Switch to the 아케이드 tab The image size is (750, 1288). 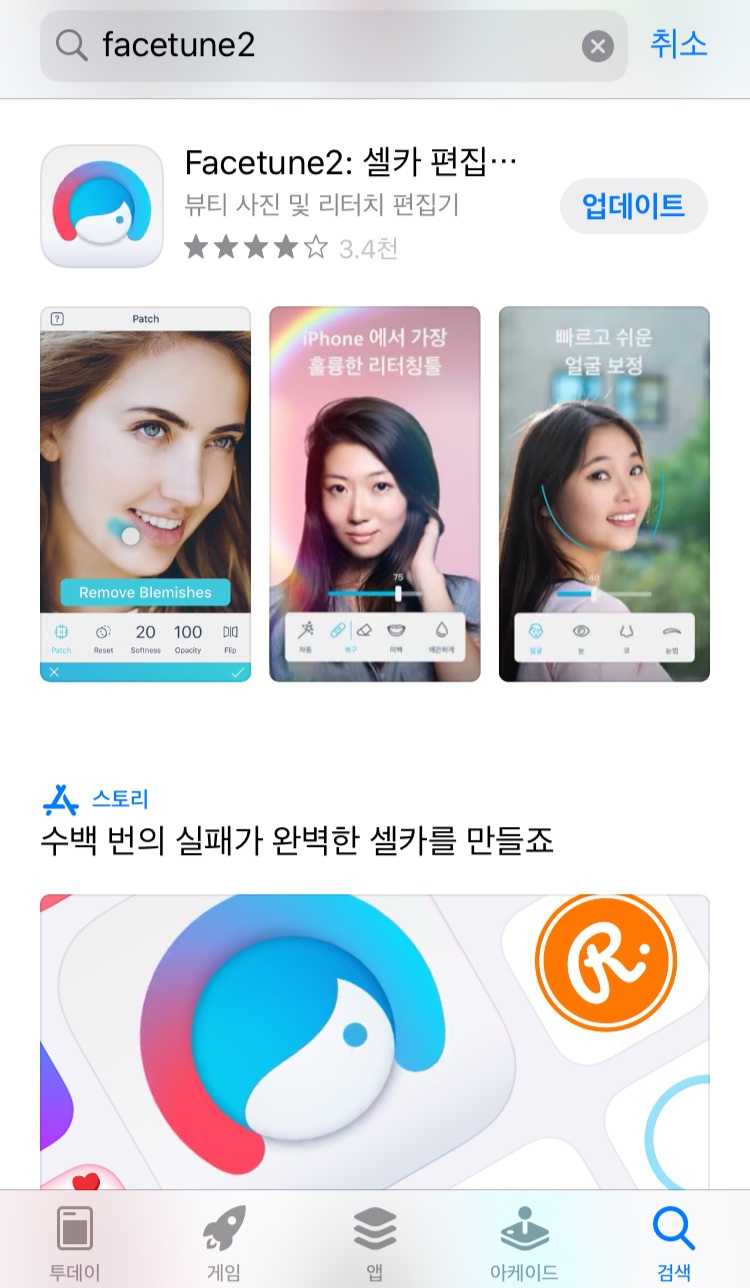coord(524,1242)
